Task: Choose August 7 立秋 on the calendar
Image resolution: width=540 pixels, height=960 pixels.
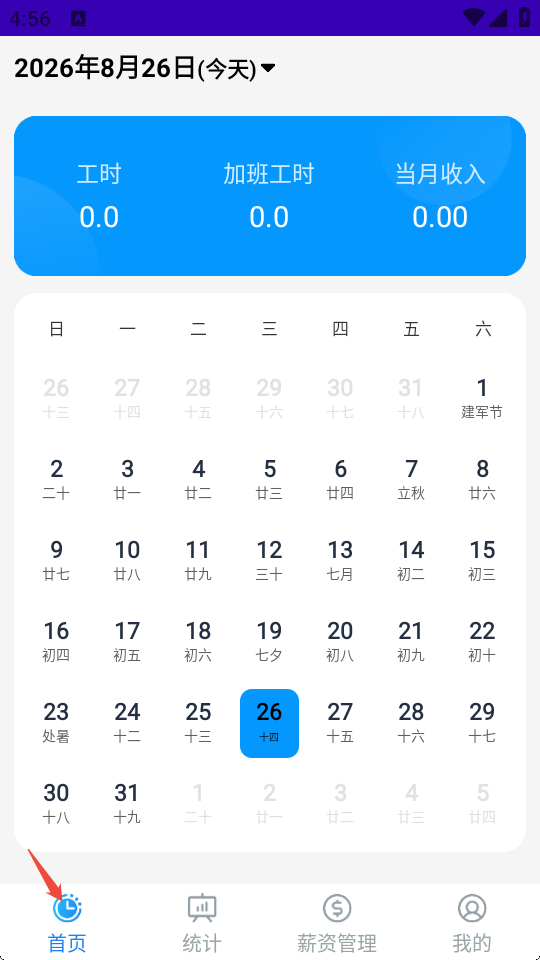Action: click(411, 479)
